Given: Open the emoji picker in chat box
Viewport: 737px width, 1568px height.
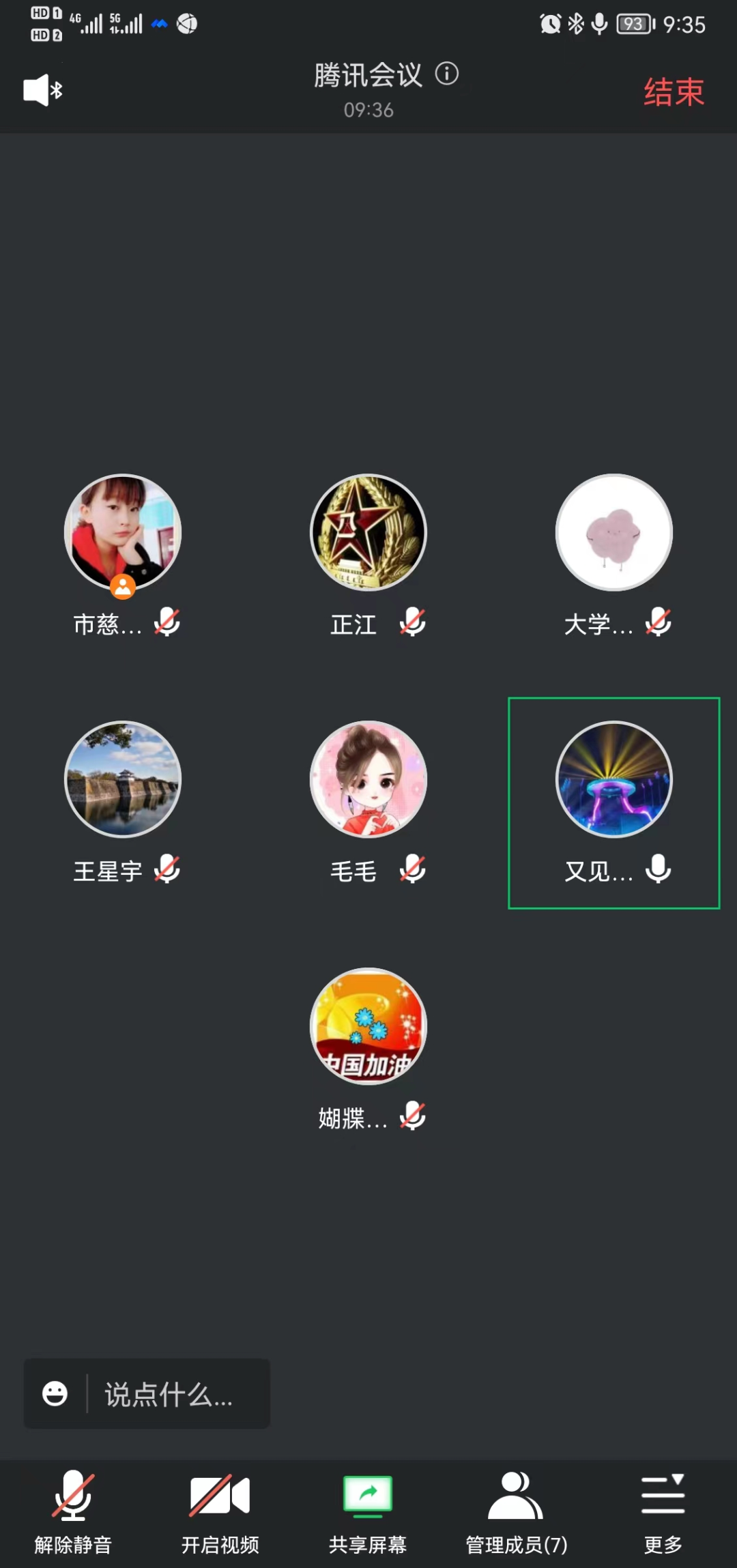Looking at the screenshot, I should (55, 1393).
